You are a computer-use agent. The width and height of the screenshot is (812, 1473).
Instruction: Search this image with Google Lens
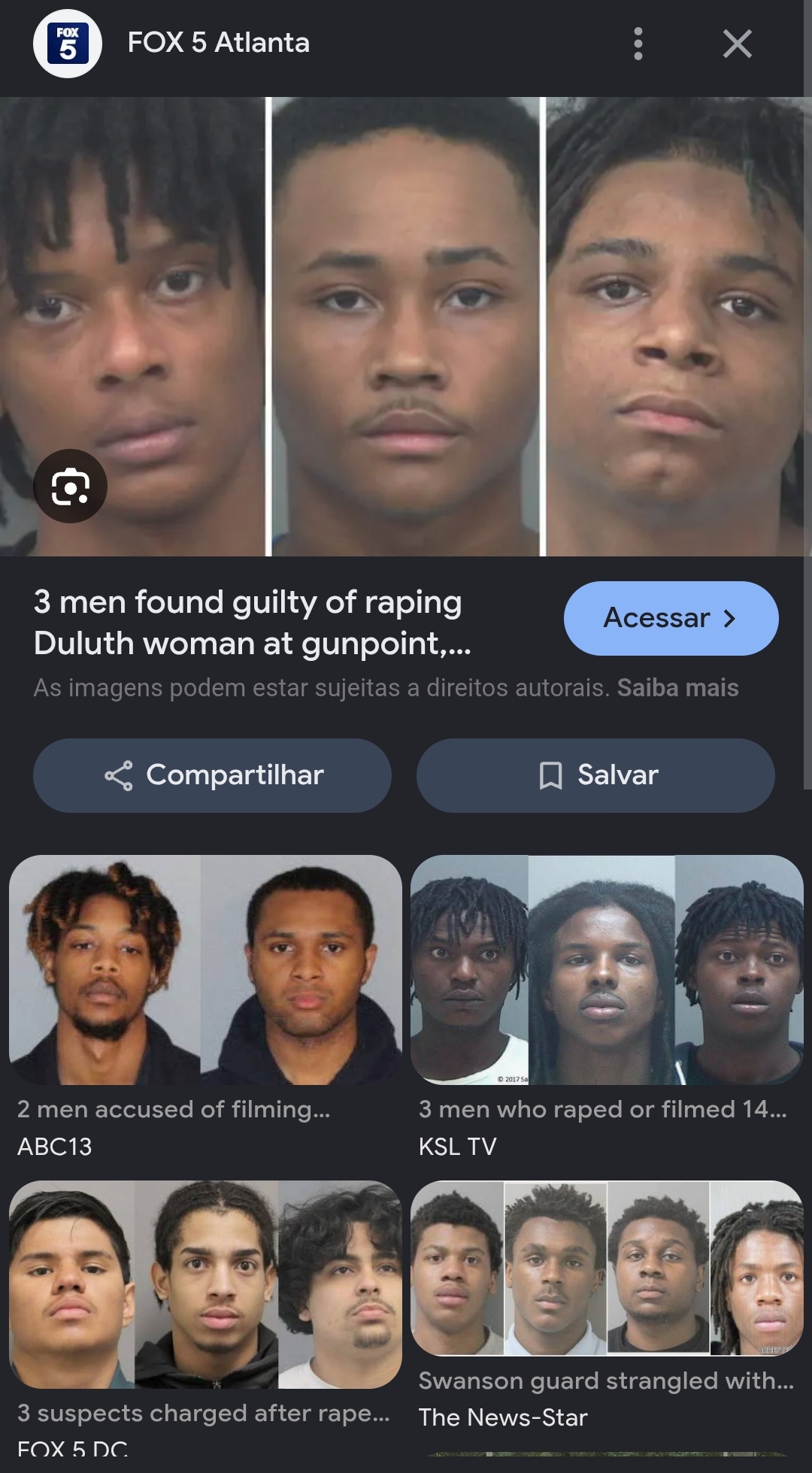click(x=70, y=486)
